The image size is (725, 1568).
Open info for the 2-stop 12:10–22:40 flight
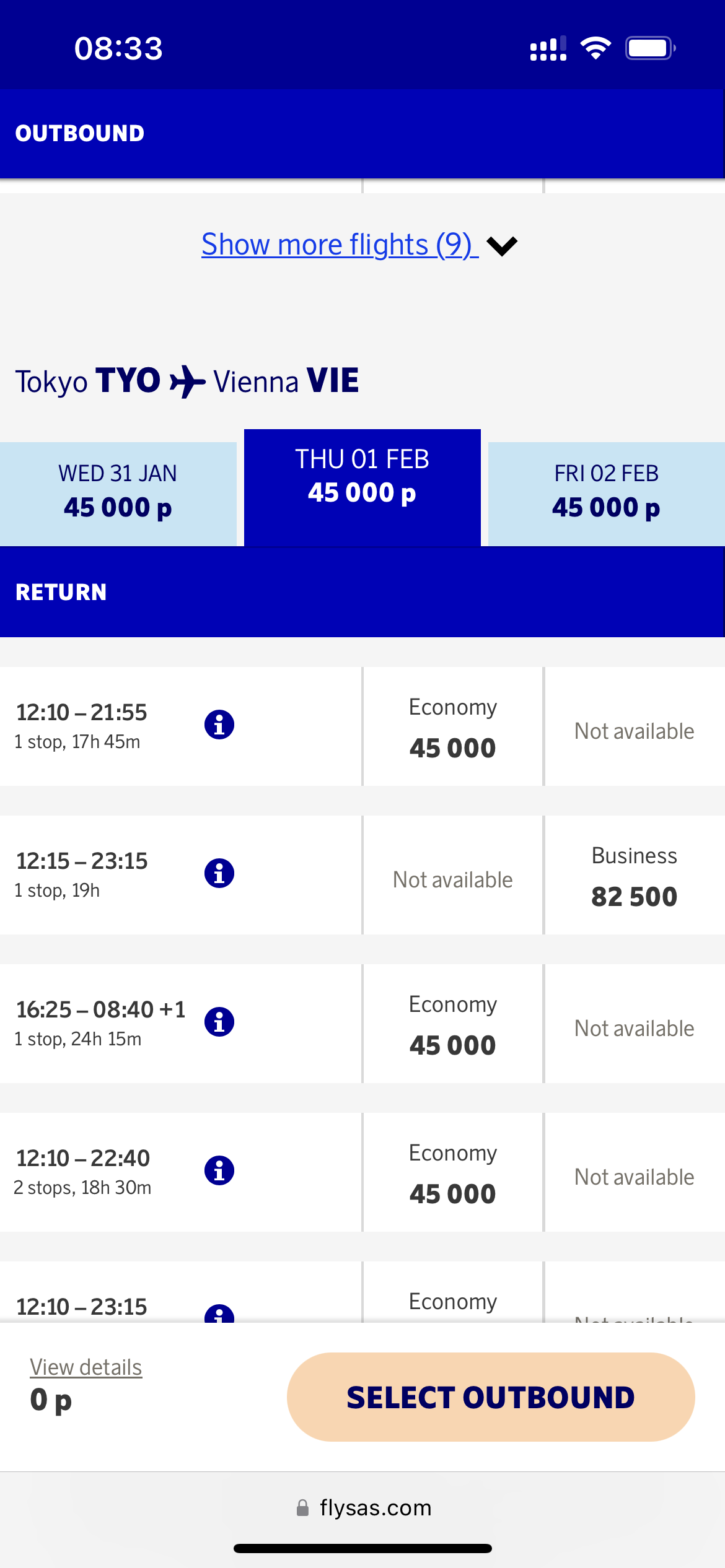coord(218,1170)
